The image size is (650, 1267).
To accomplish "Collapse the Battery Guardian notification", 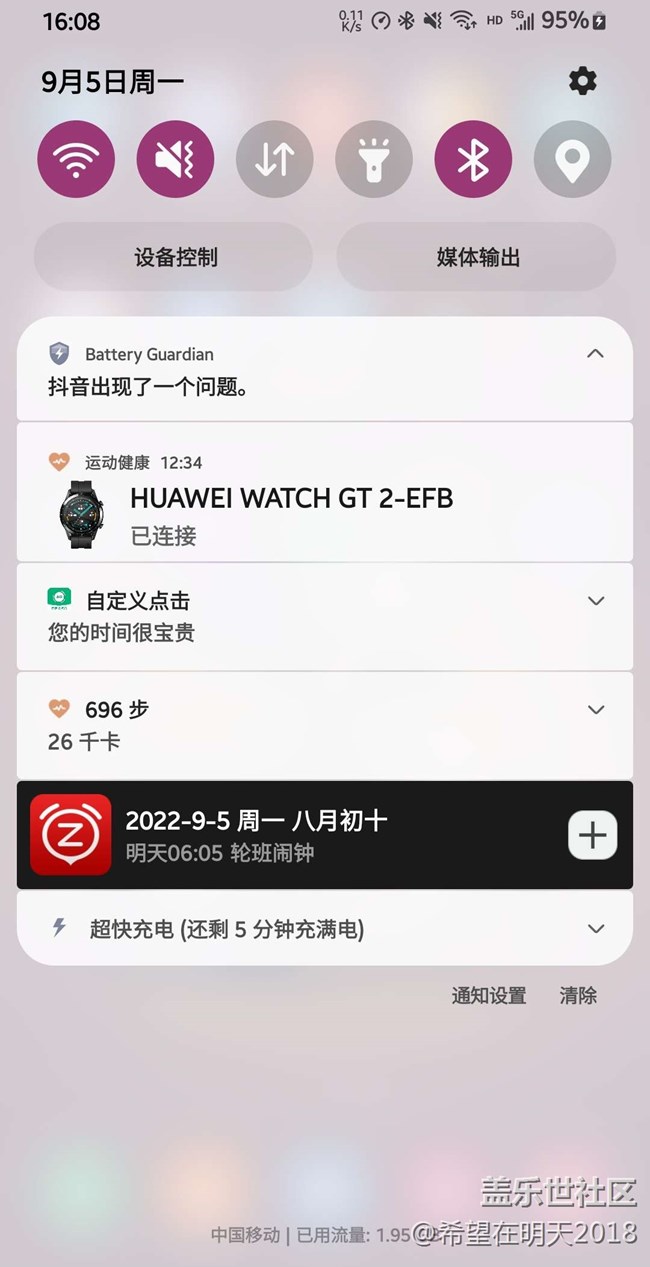I will [595, 354].
